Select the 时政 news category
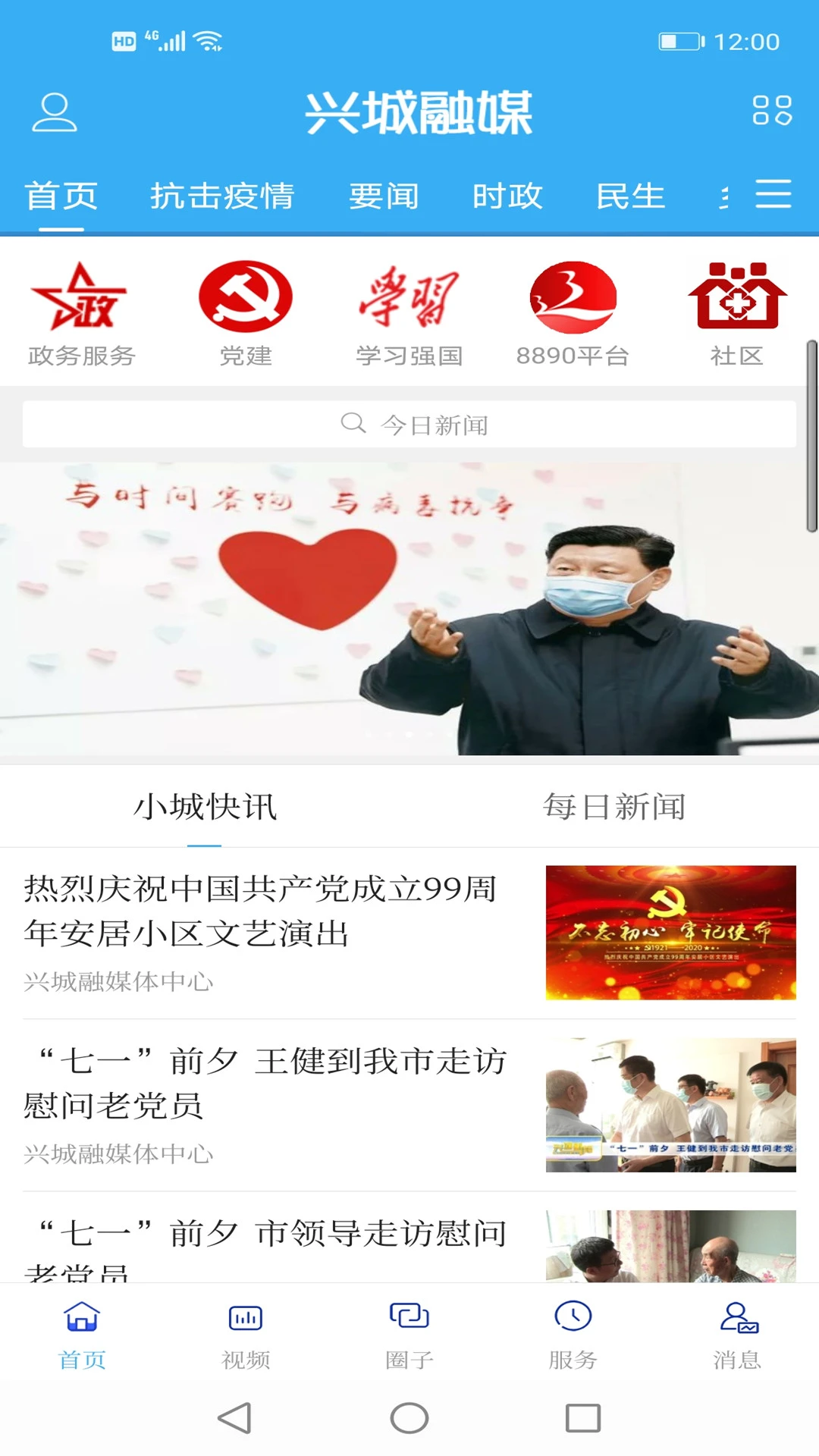Viewport: 819px width, 1456px height. point(507,196)
